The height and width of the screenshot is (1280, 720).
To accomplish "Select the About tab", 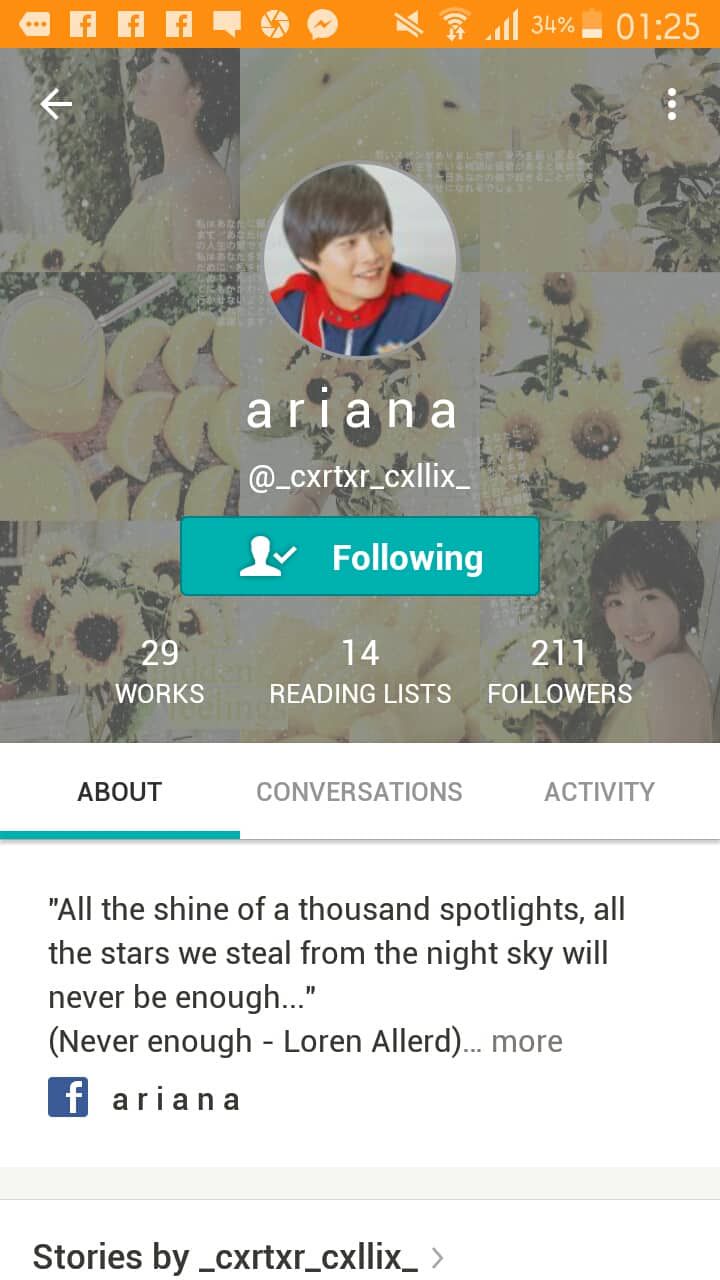I will pos(120,792).
